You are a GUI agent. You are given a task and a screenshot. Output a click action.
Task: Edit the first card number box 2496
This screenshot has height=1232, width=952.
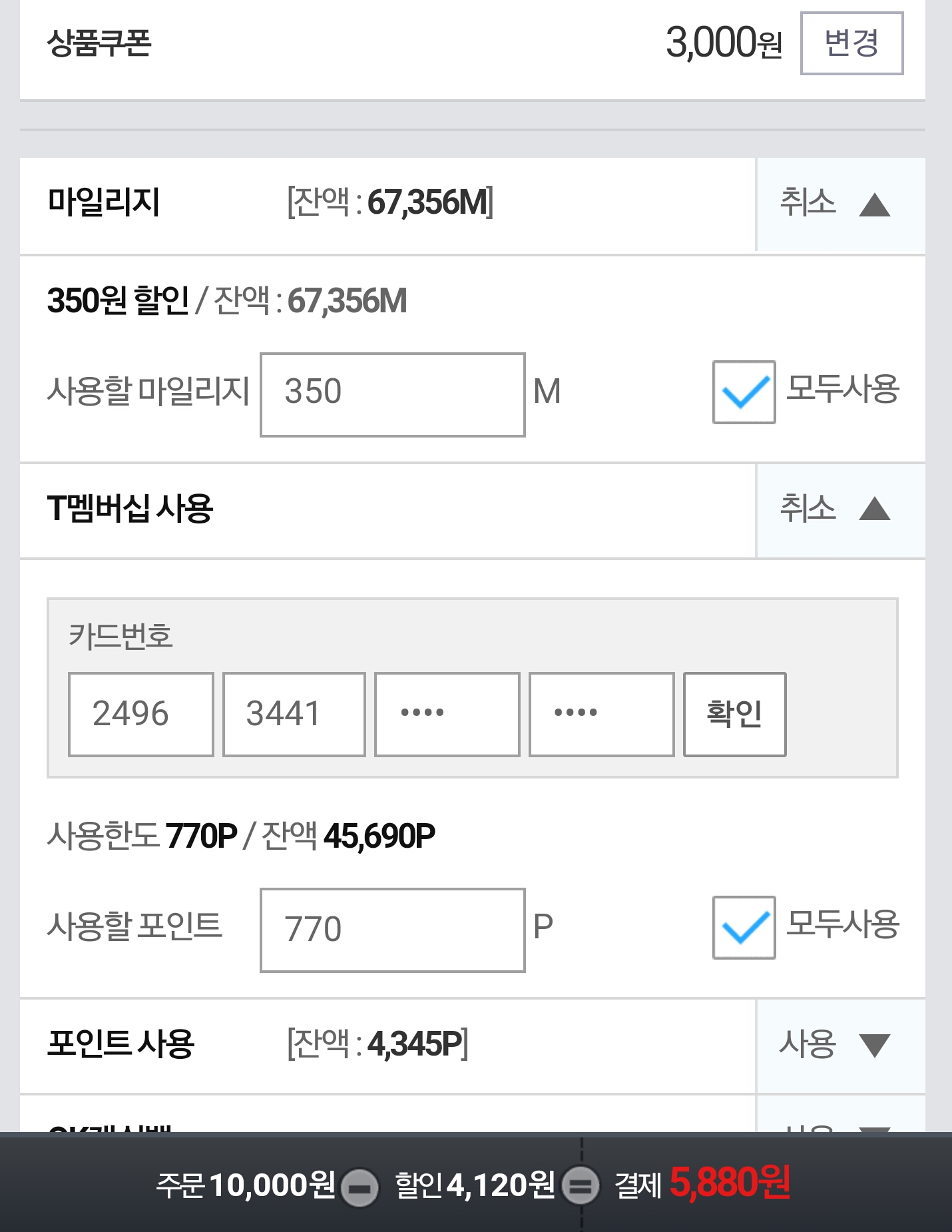[141, 714]
